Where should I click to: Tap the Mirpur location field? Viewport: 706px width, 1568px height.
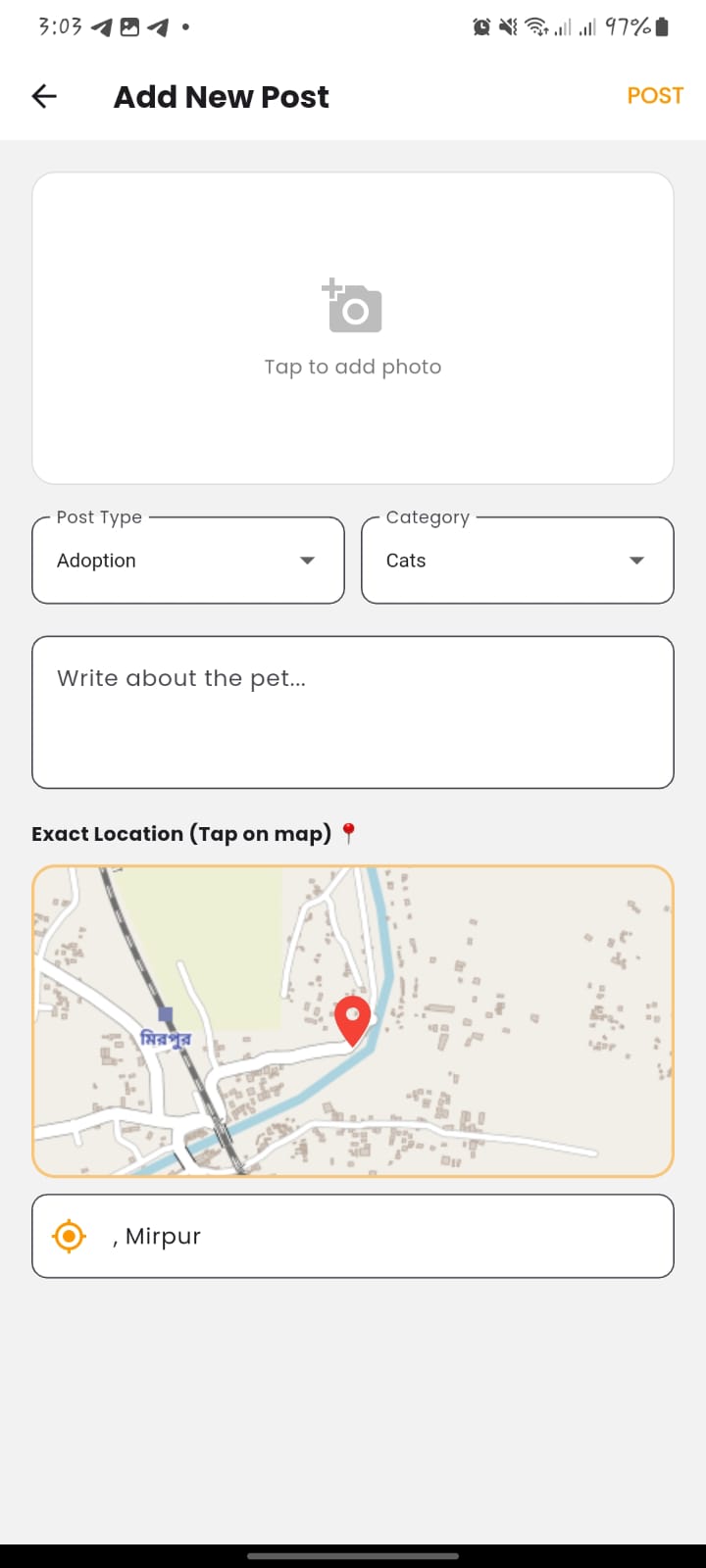tap(353, 1236)
